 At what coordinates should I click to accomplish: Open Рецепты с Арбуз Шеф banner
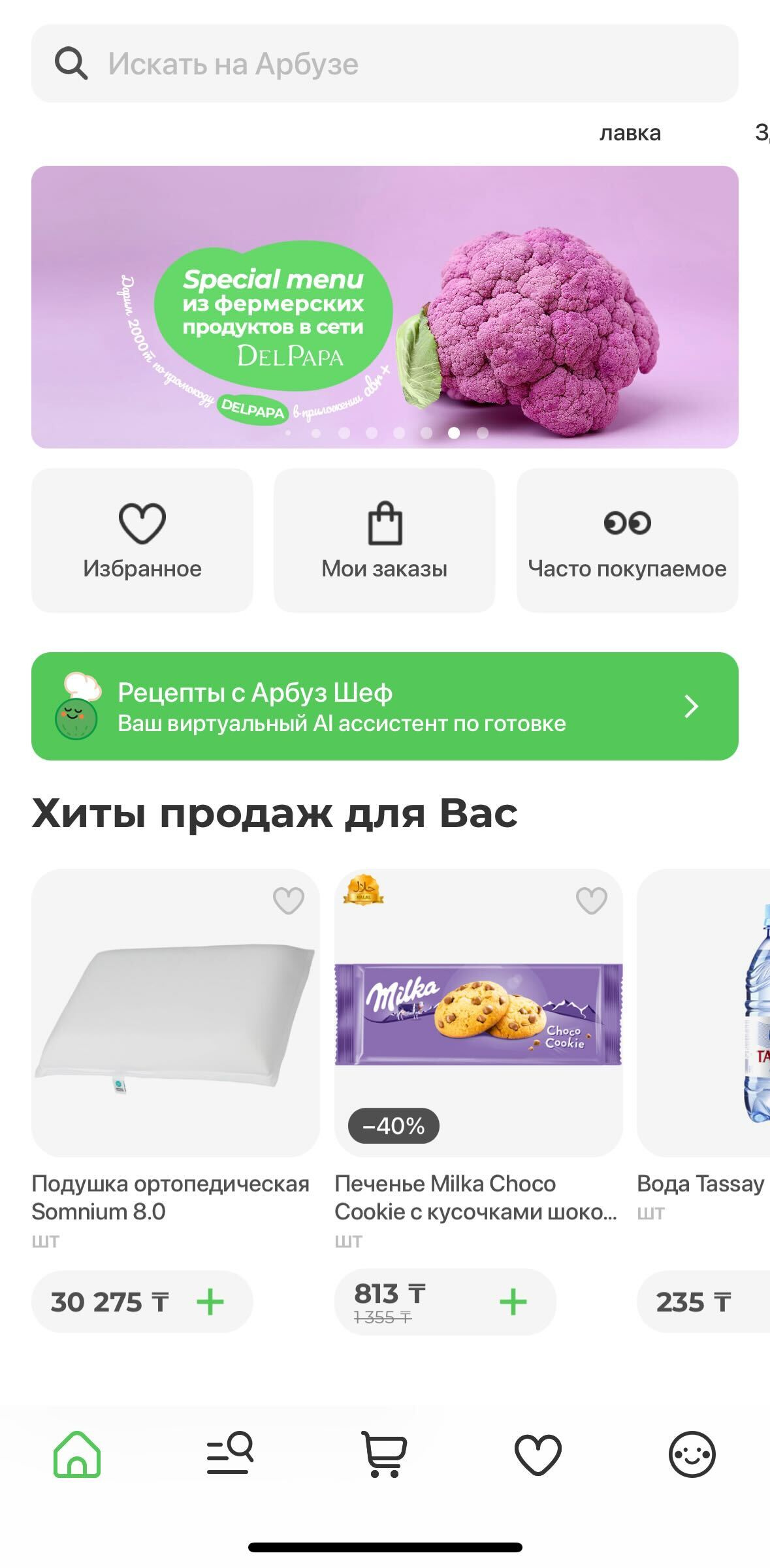pyautogui.click(x=385, y=706)
